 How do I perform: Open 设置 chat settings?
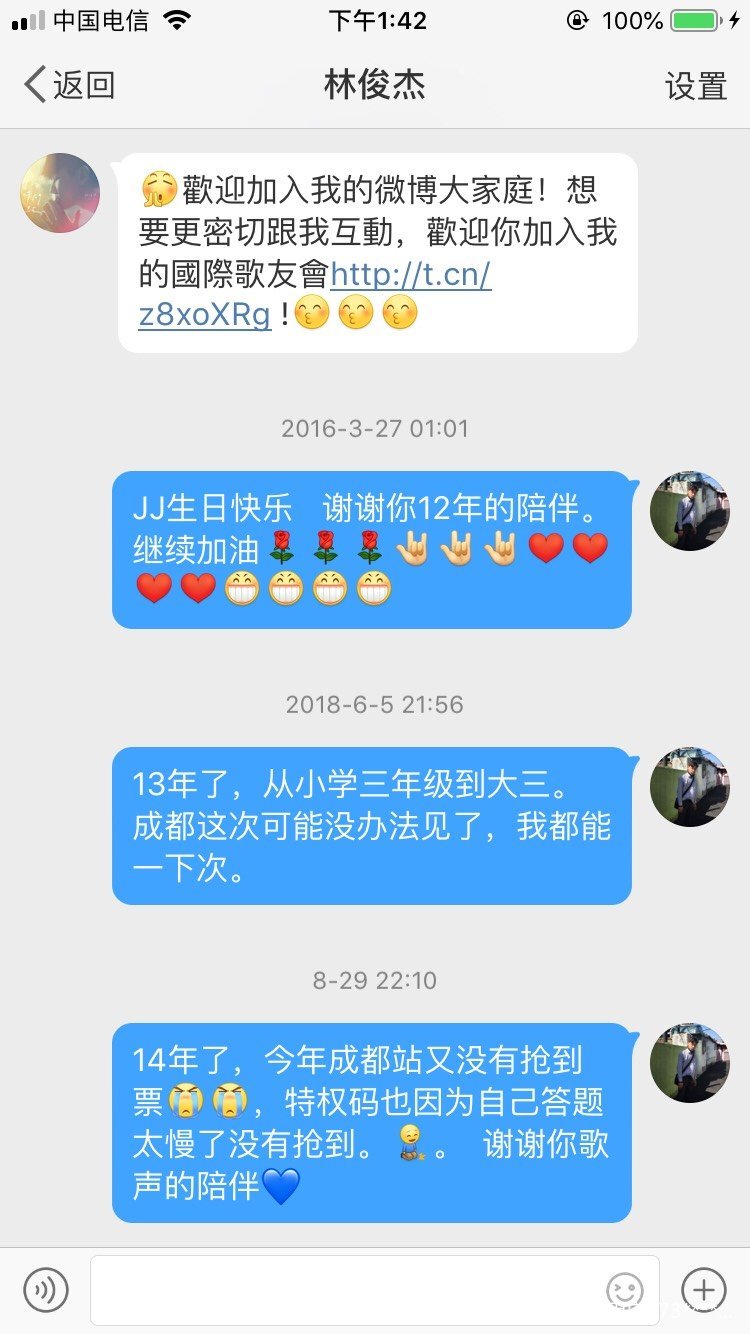(x=695, y=86)
